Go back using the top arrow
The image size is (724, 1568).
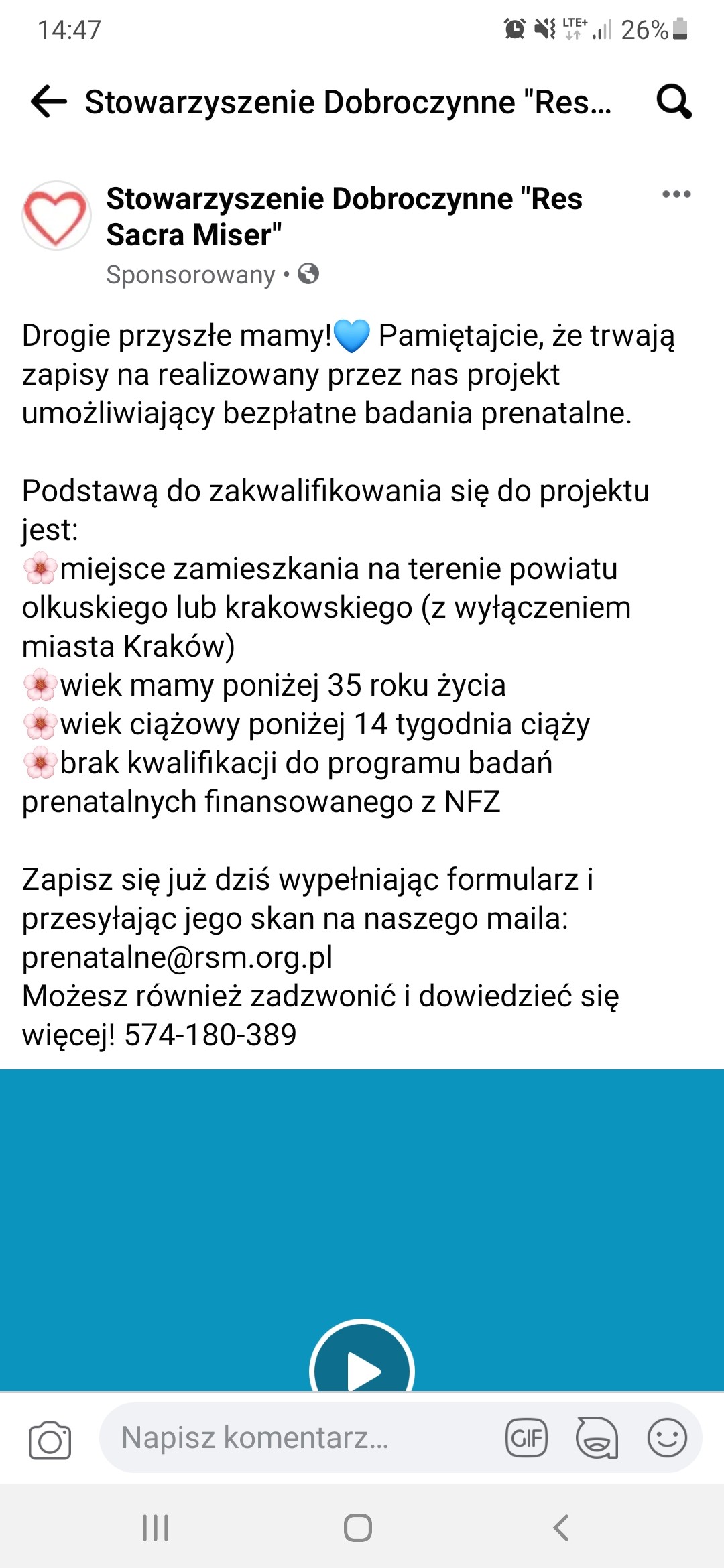click(x=49, y=102)
